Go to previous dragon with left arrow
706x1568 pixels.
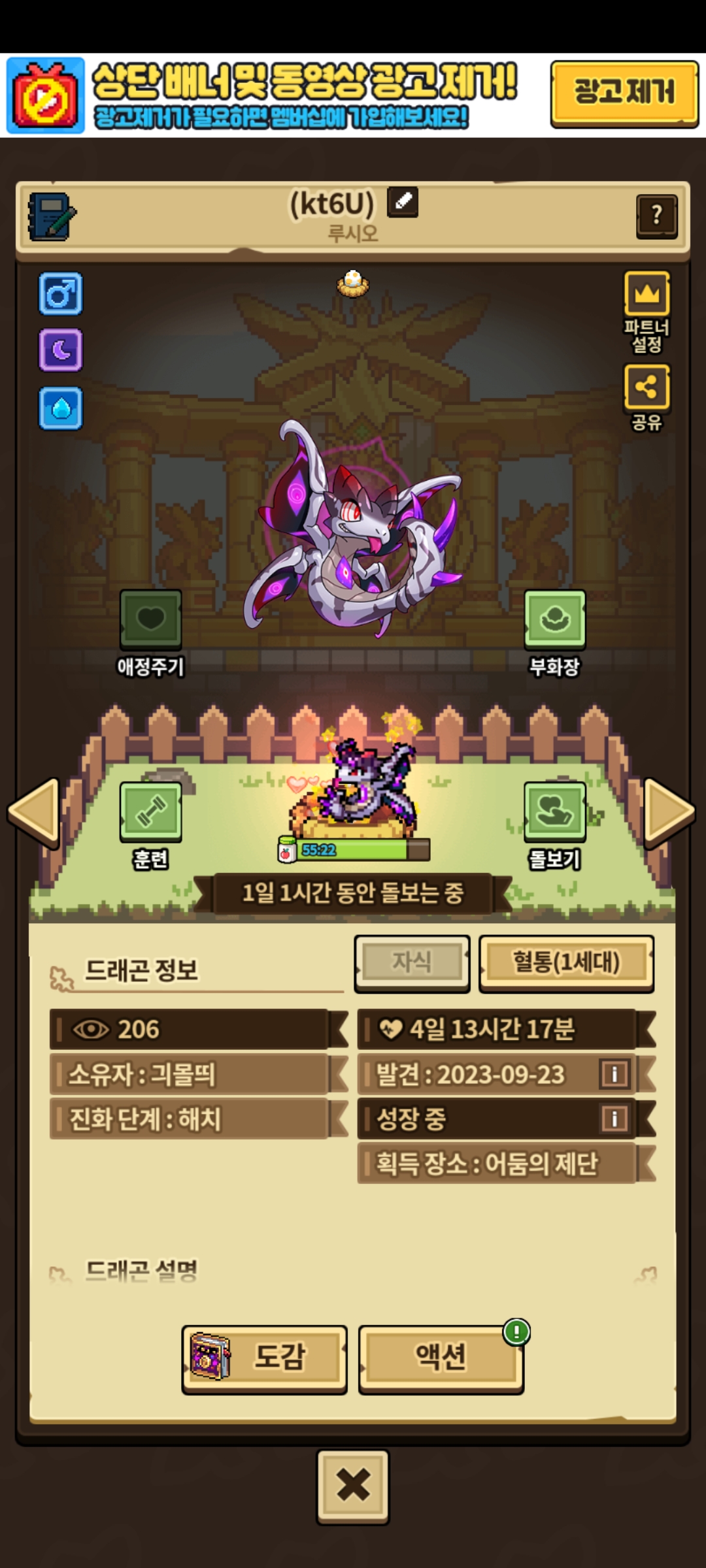click(x=34, y=811)
